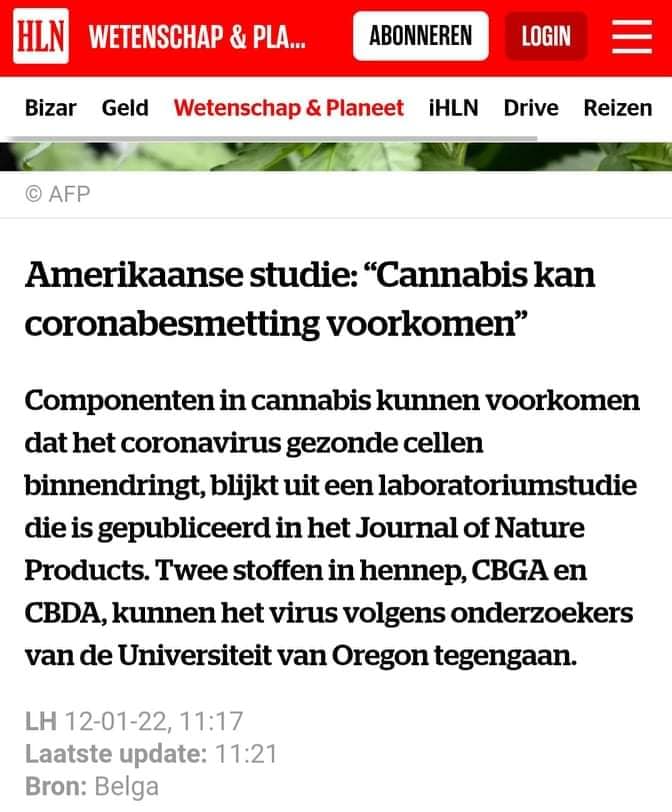Tap the LOGIN button

coord(546,37)
